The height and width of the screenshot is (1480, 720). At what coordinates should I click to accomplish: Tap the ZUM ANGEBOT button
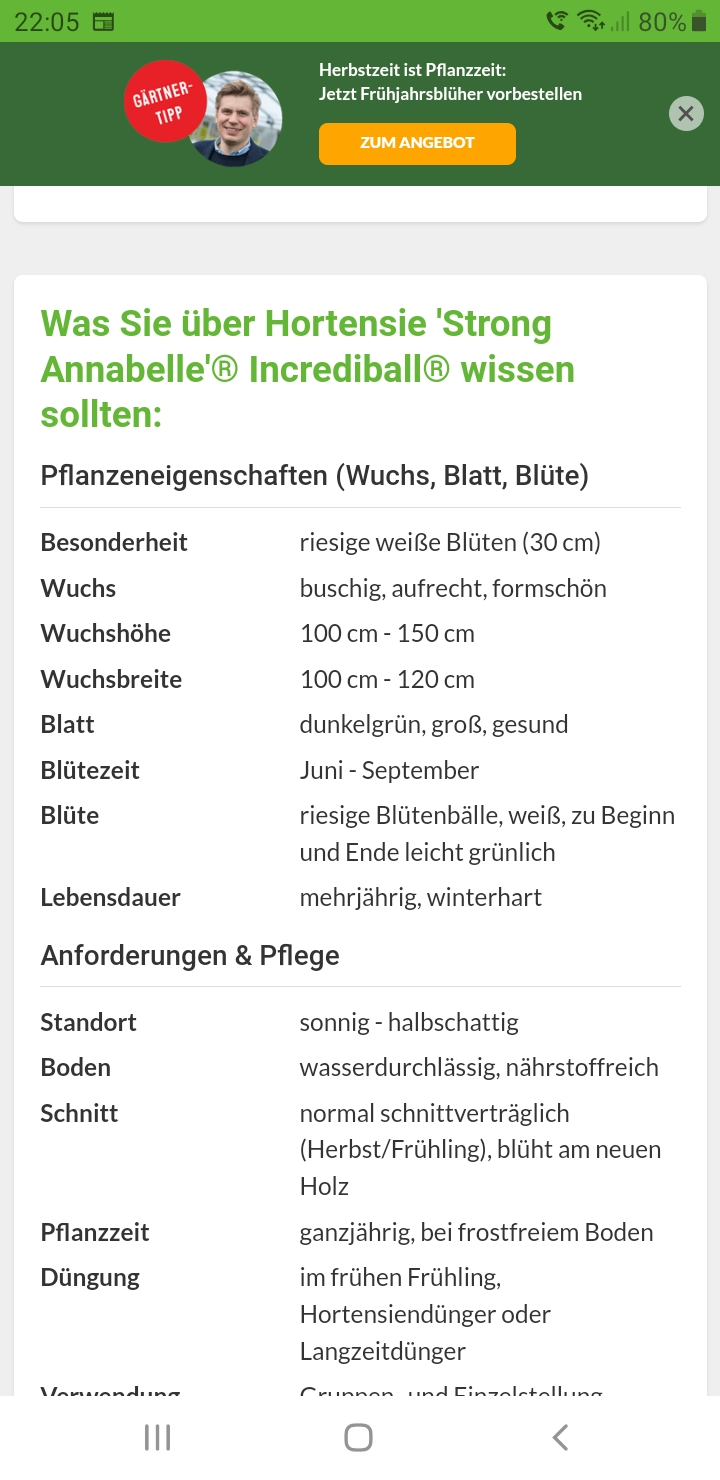(x=417, y=143)
